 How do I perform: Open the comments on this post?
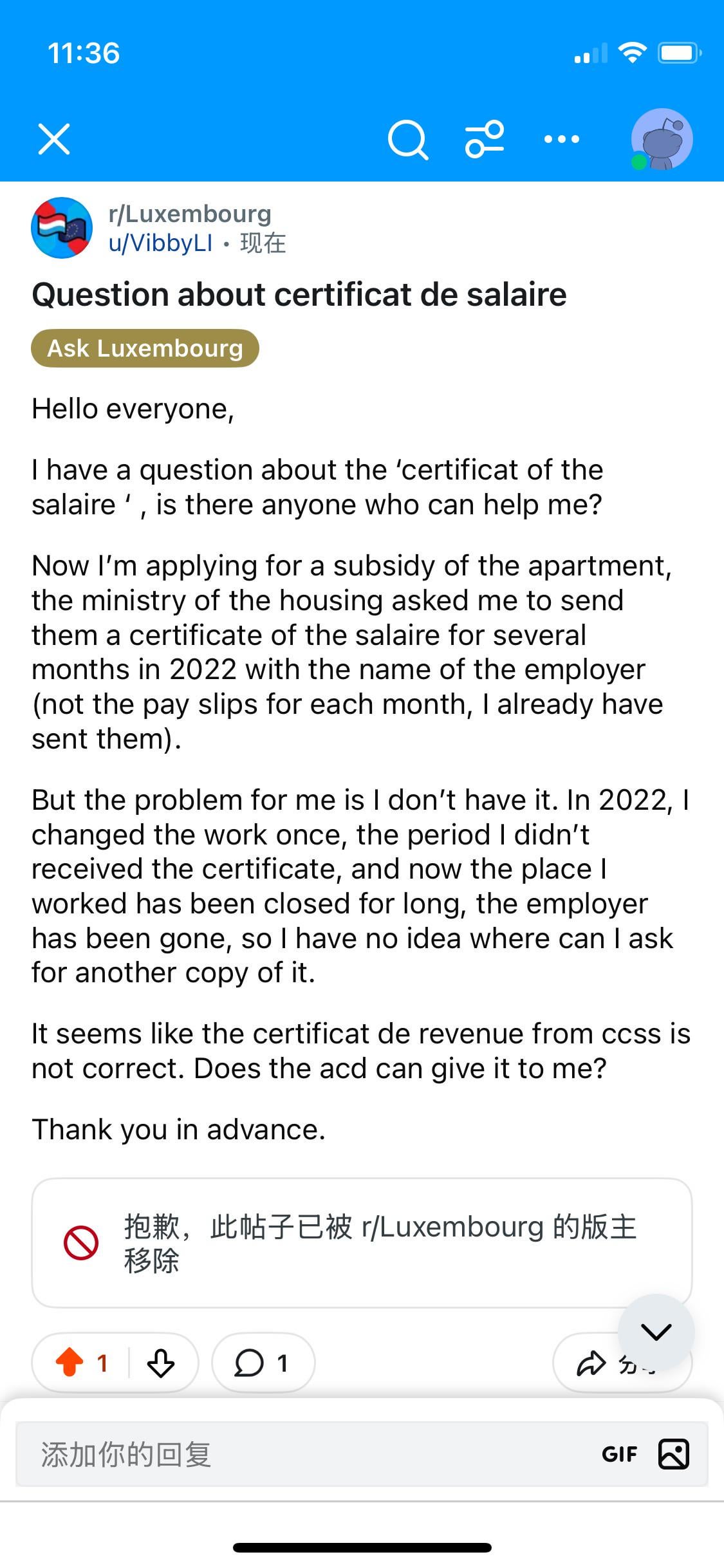point(263,1363)
